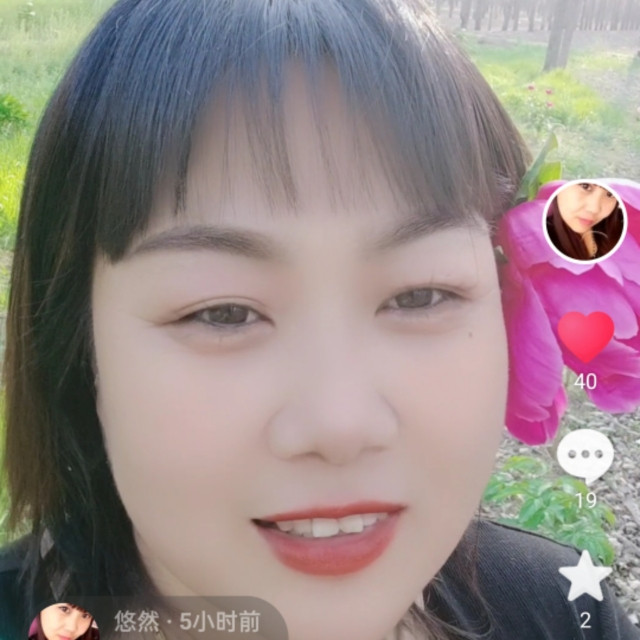640x640 pixels.
Task: Open the uploader's round profile avatar
Action: point(585,221)
